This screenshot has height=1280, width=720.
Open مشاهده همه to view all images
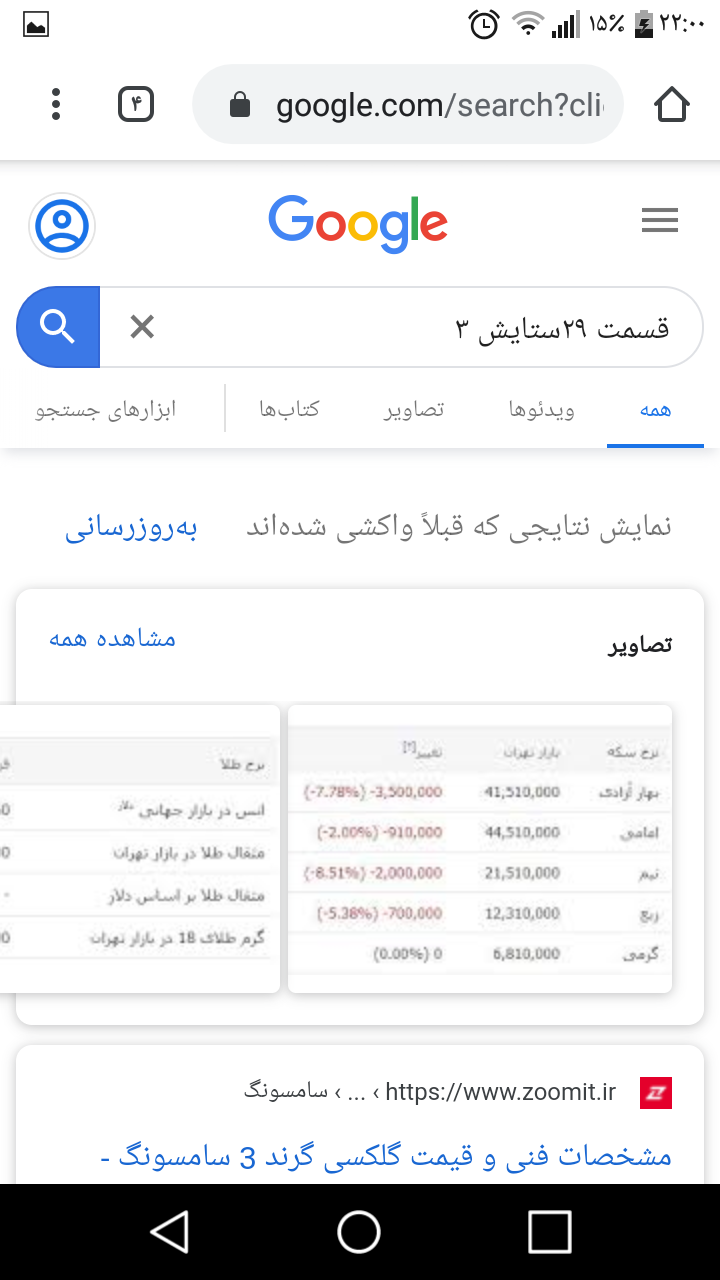tap(113, 639)
